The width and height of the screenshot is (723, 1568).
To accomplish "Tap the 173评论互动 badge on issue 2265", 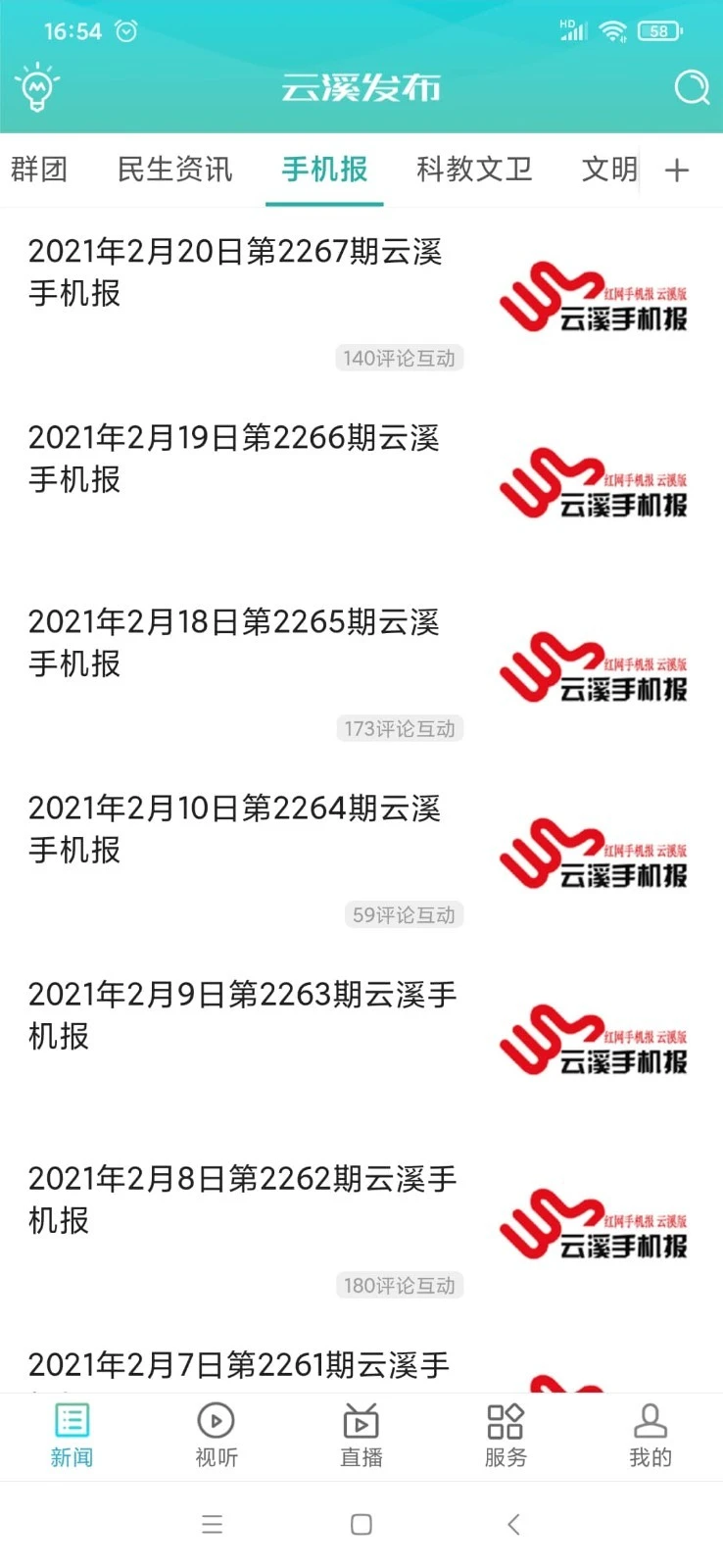I will click(399, 728).
